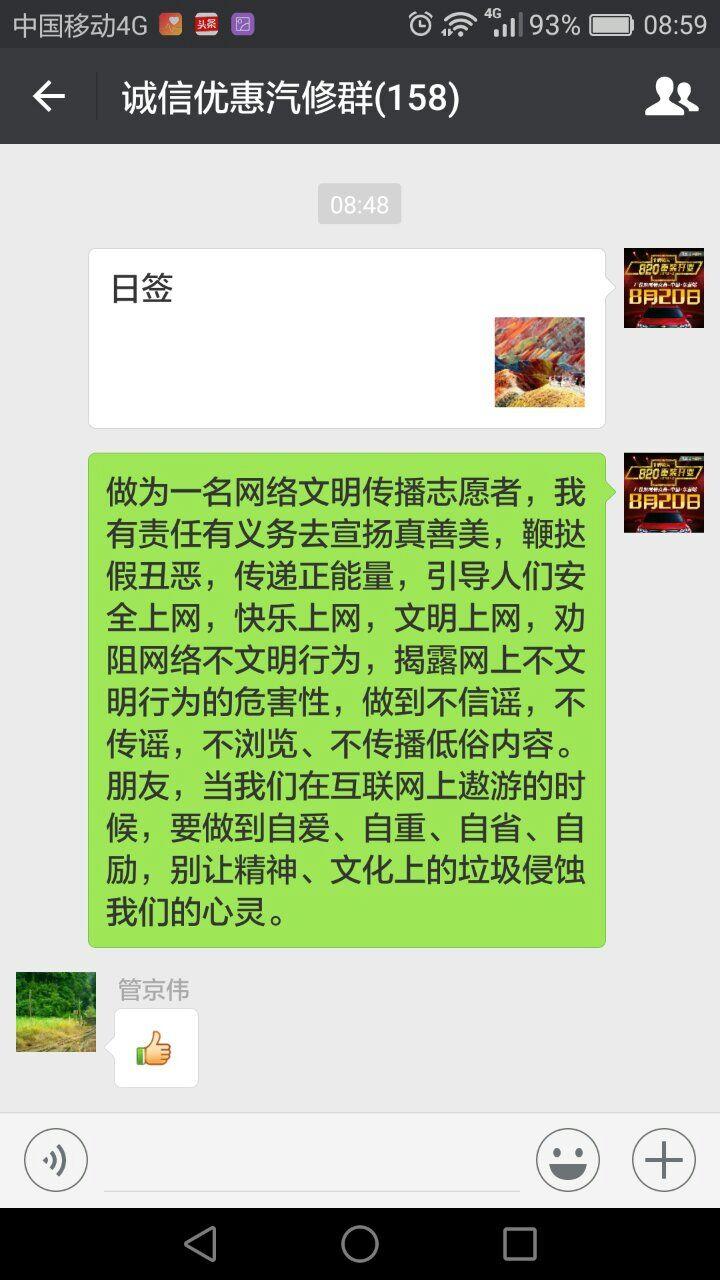This screenshot has width=720, height=1280.
Task: Tap the avatar beside the 日签 card
Action: point(664,288)
